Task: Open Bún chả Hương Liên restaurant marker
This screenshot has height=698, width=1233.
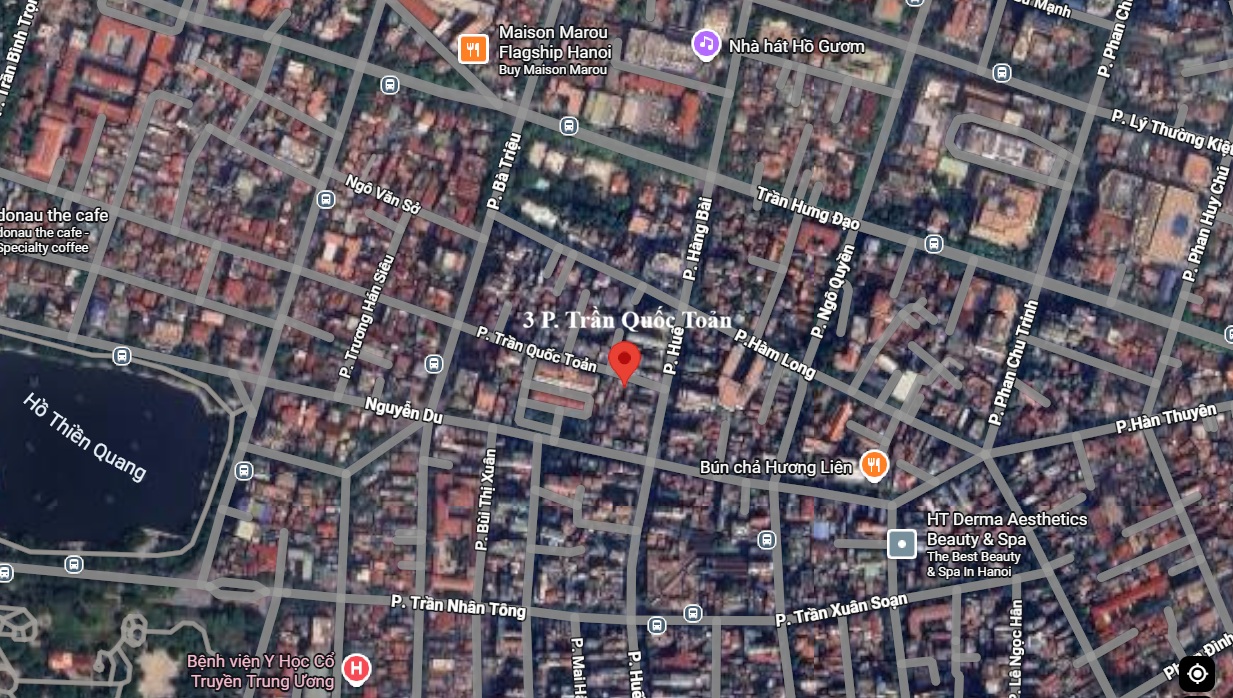Action: (874, 465)
